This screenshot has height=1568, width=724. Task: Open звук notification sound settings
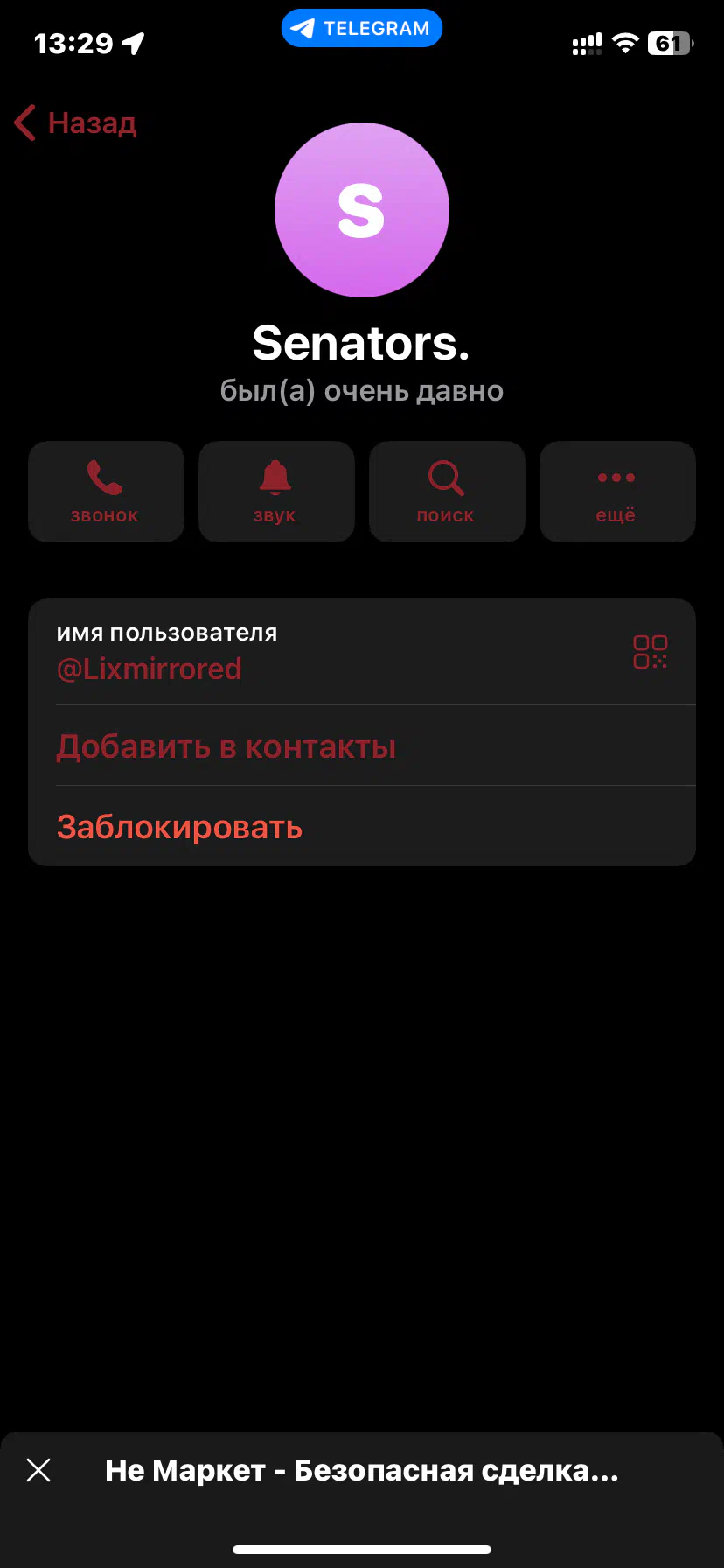click(276, 492)
